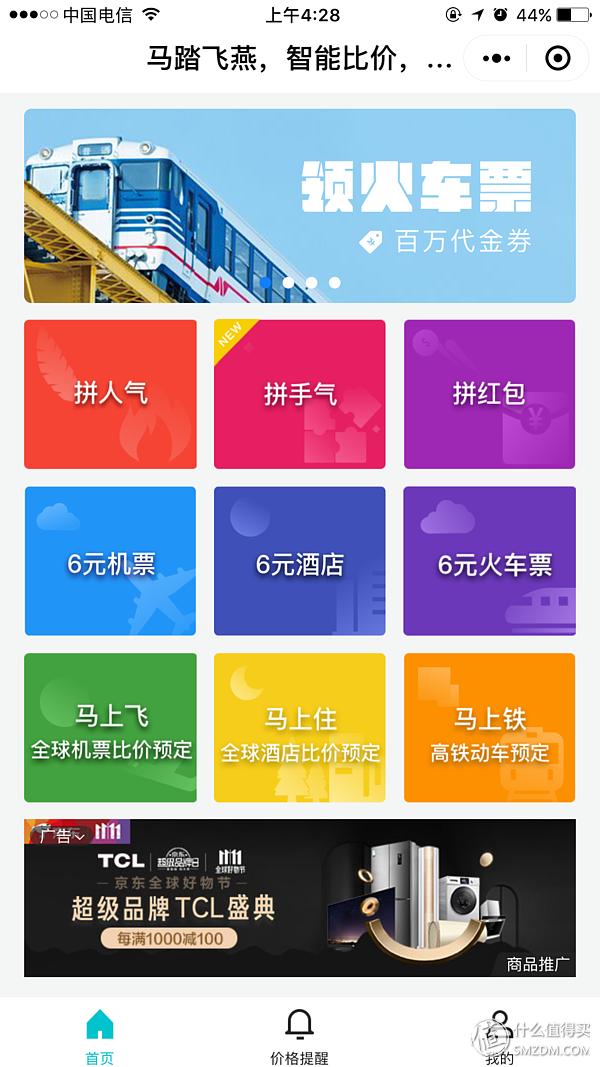Select the 6元火车票 tile

point(489,561)
